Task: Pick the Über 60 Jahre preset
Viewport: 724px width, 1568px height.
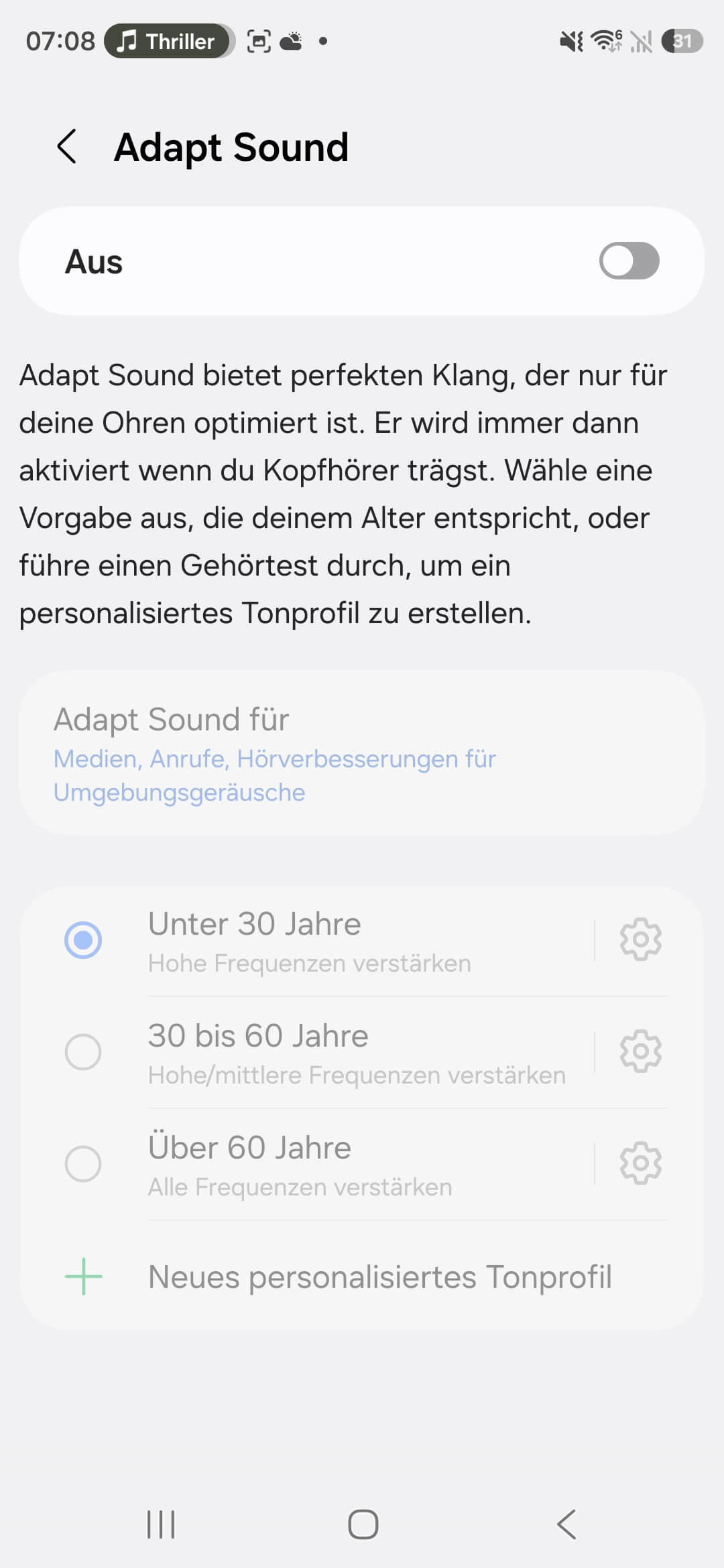Action: coord(83,1164)
